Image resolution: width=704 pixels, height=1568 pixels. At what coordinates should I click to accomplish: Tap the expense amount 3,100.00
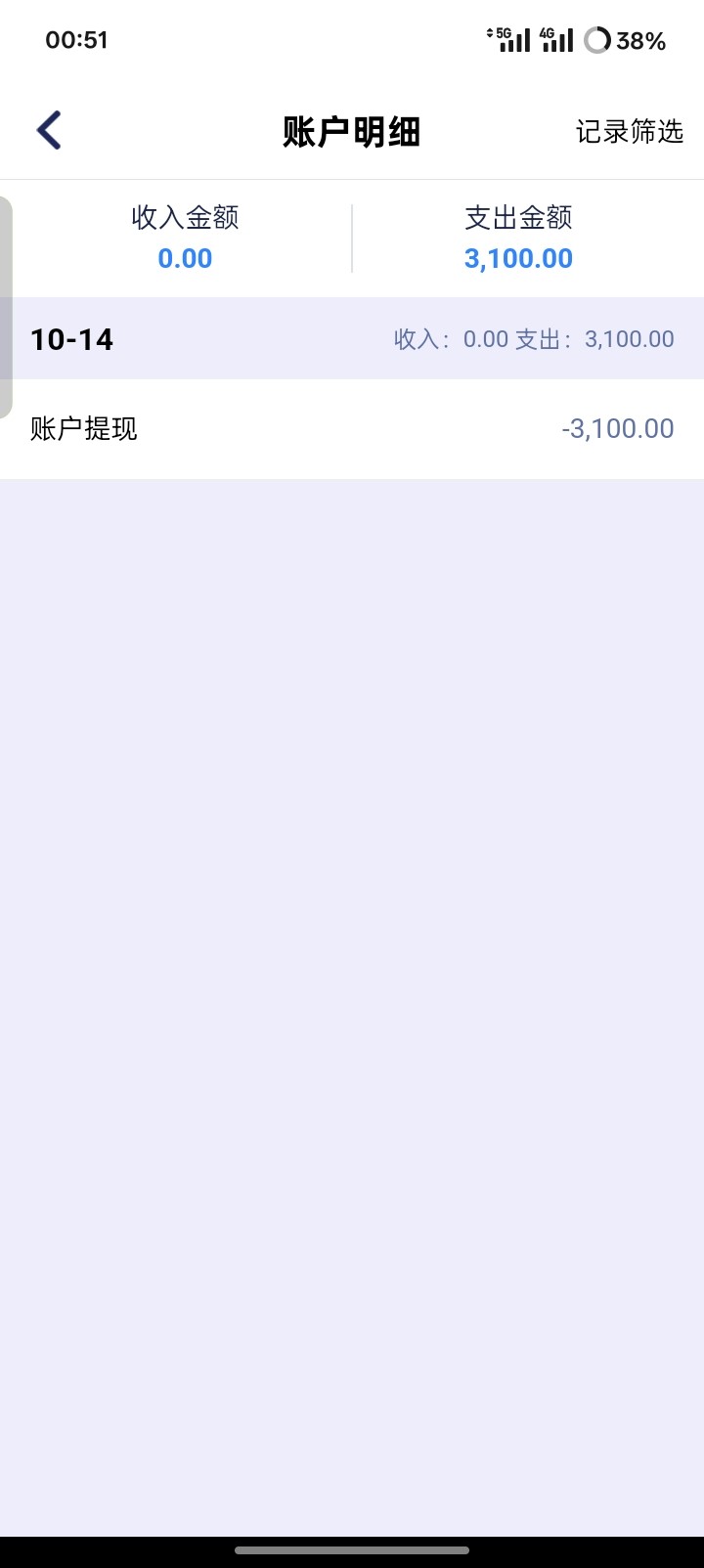[517, 258]
